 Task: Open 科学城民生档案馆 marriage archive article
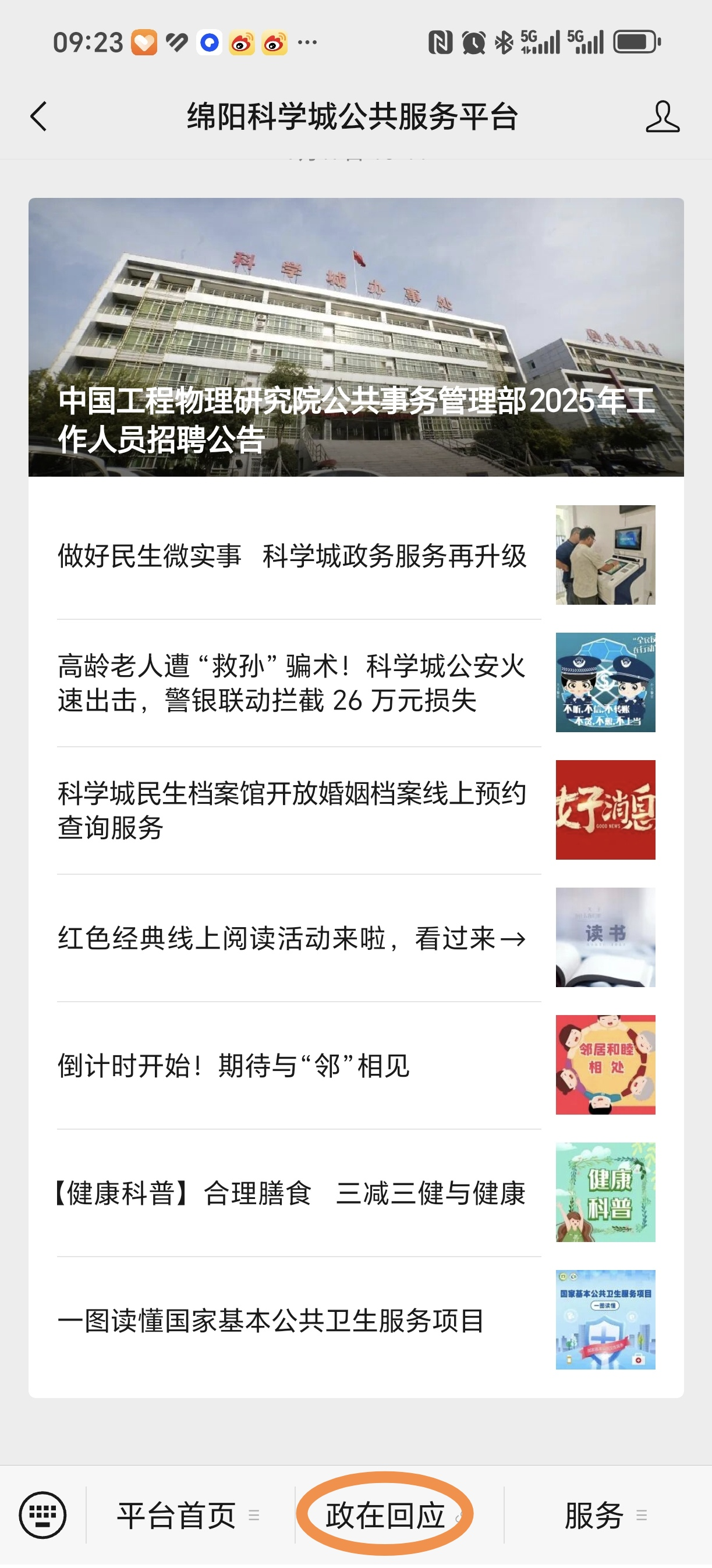point(292,810)
